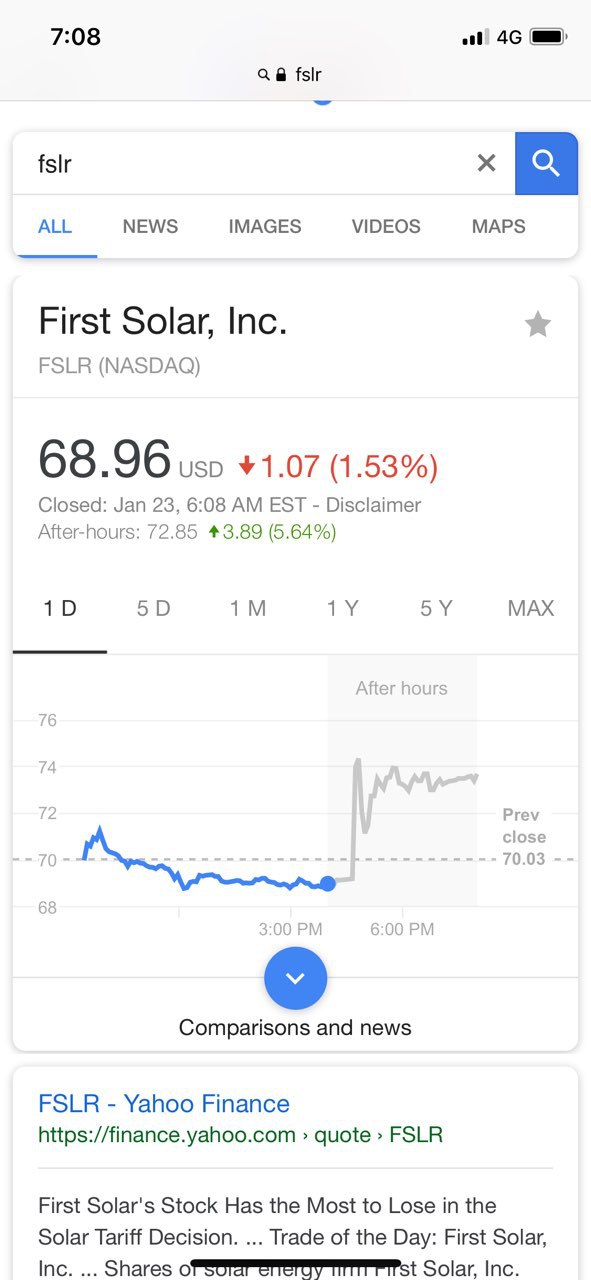Tap the blue search magnifier button
Image resolution: width=591 pixels, height=1280 pixels.
[x=546, y=163]
